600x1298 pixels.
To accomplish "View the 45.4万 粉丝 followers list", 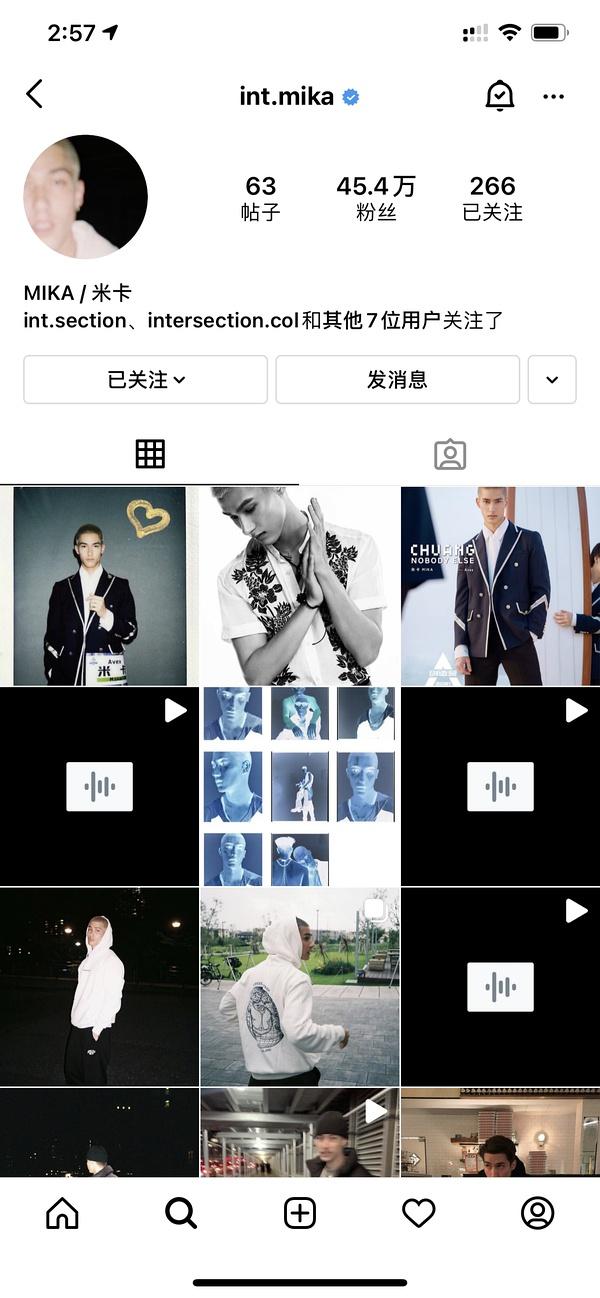I will click(x=375, y=198).
